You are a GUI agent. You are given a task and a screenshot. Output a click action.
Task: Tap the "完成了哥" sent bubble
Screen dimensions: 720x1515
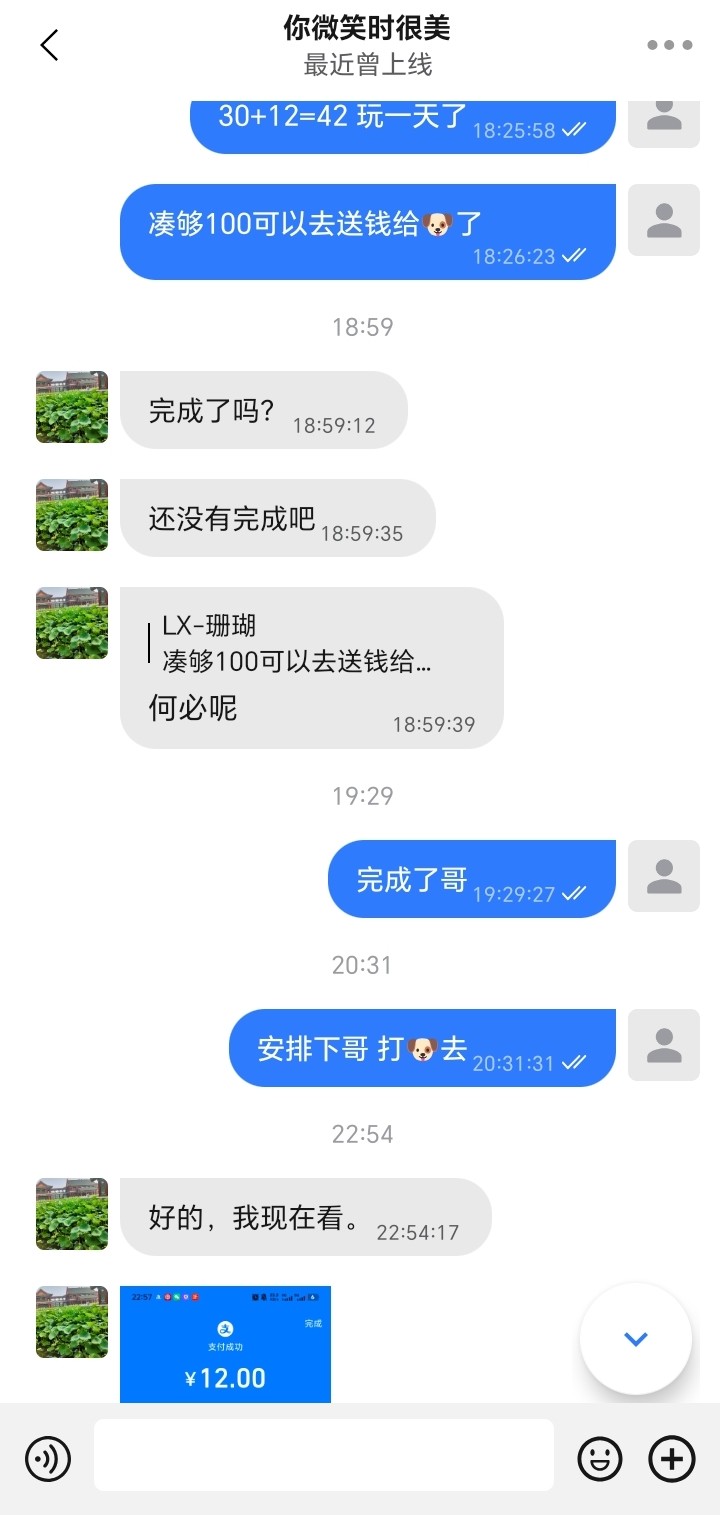pyautogui.click(x=470, y=877)
